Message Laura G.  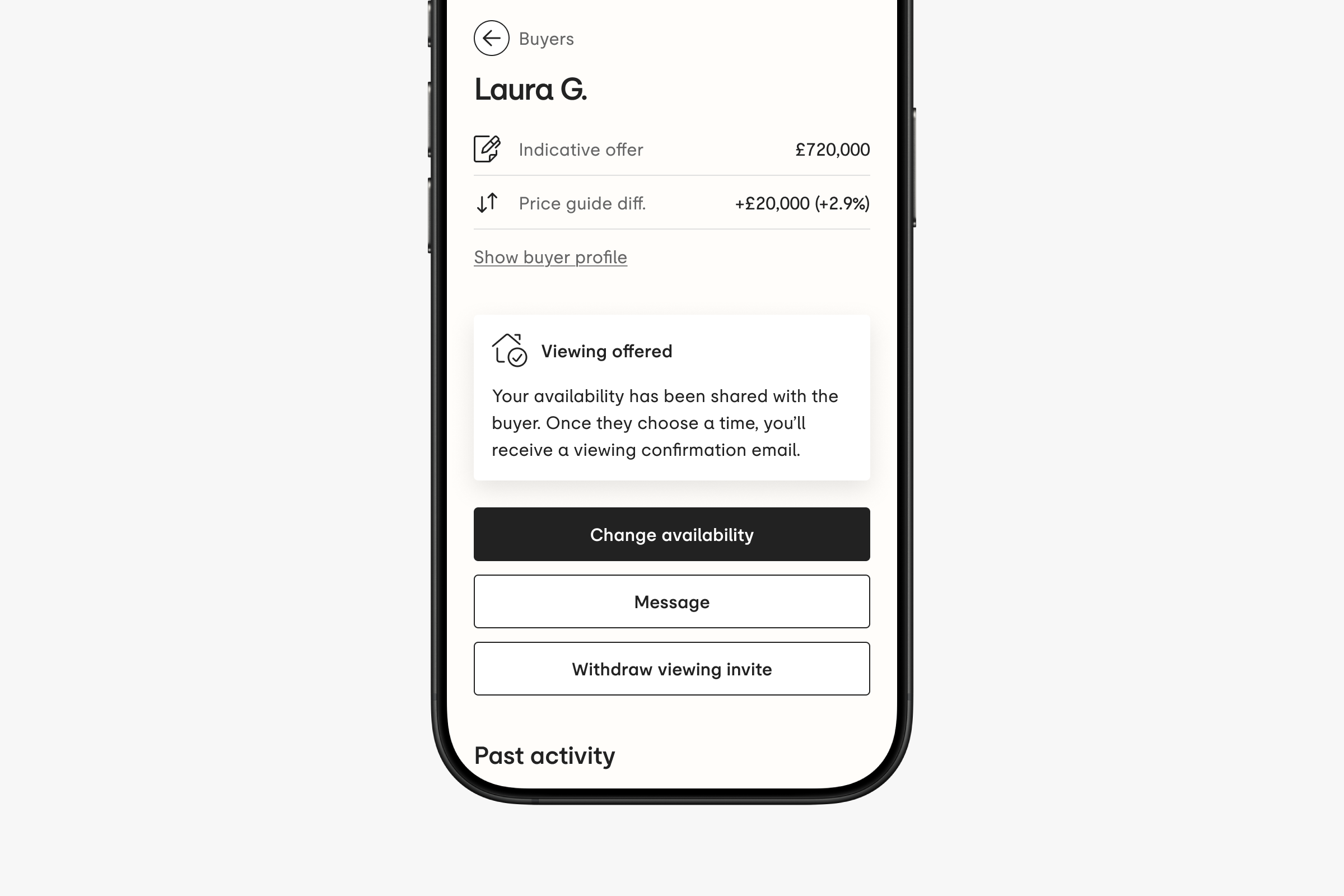click(671, 601)
